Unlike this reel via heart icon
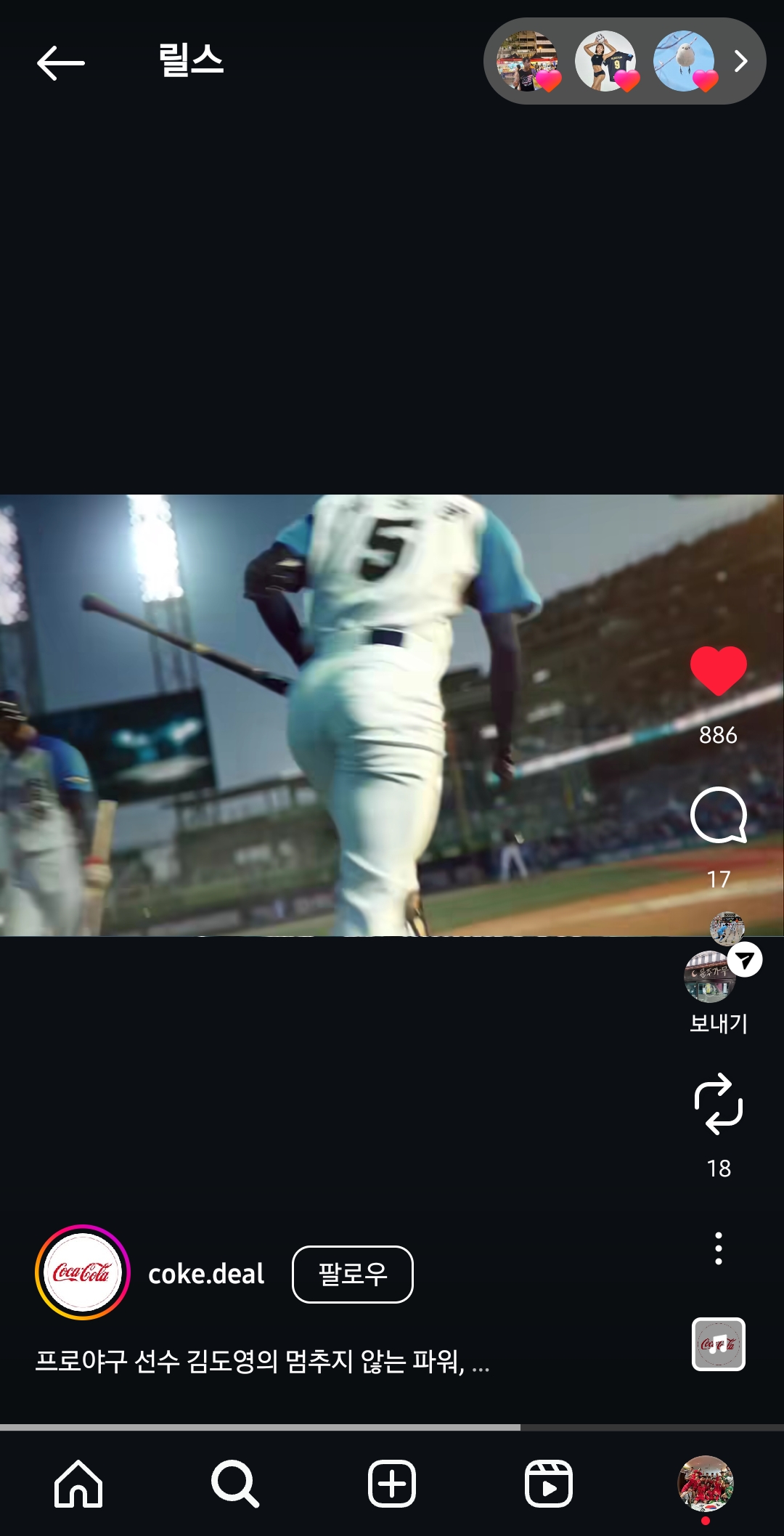This screenshot has height=1536, width=784. [x=718, y=671]
